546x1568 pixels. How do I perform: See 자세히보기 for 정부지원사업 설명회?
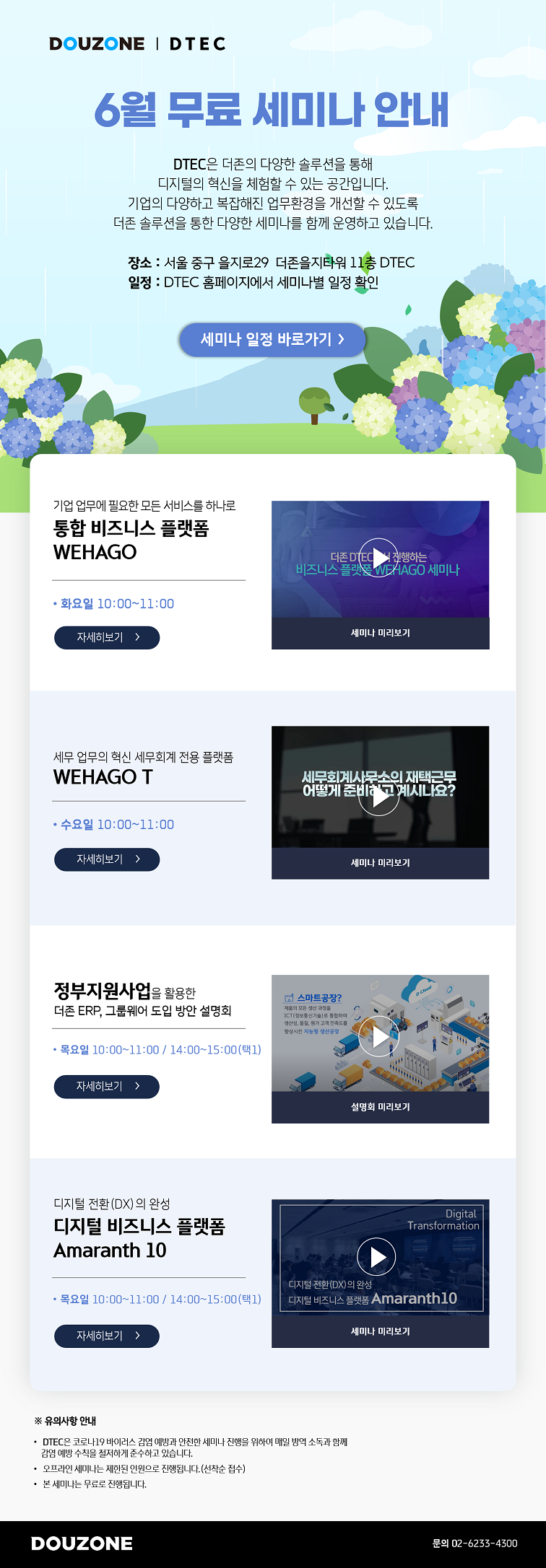(x=107, y=1086)
